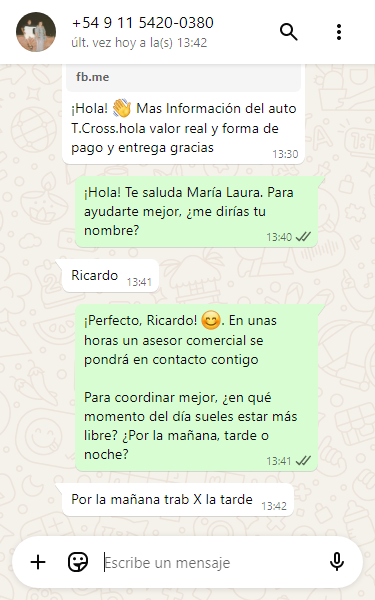This screenshot has width=375, height=600.
Task: Tap the plus attach button
Action: (x=38, y=562)
